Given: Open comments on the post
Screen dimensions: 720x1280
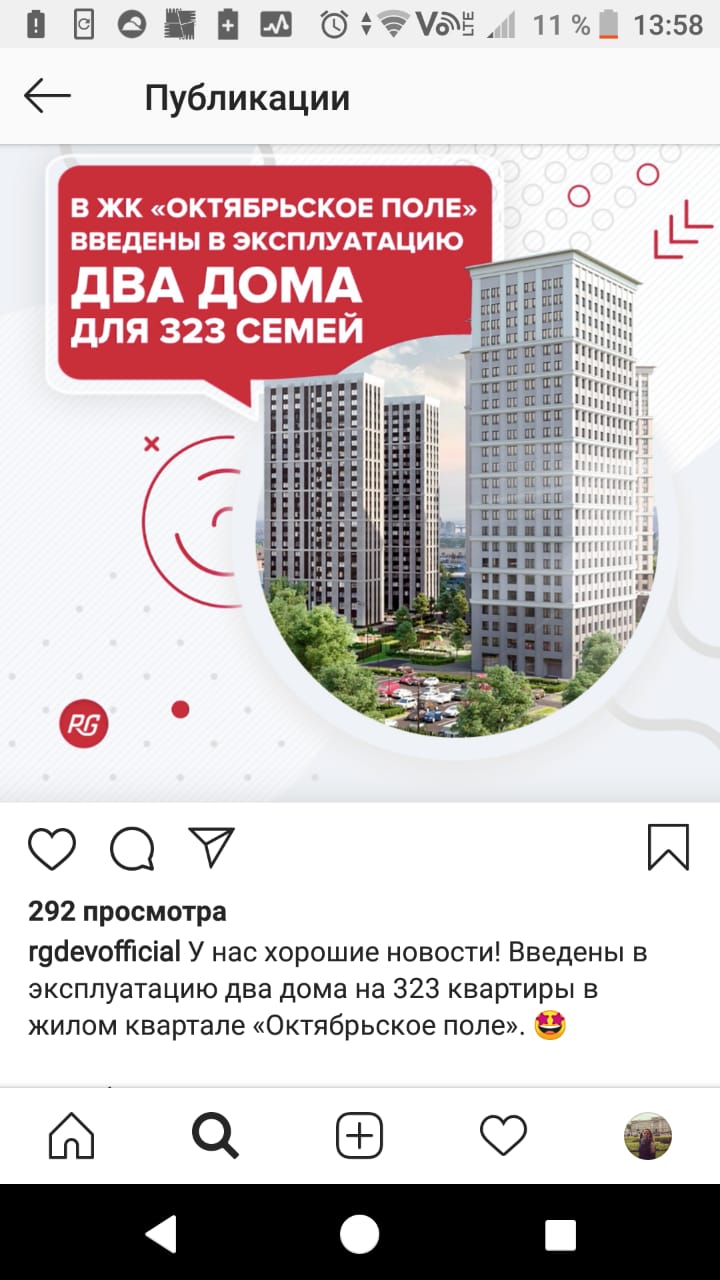Looking at the screenshot, I should (x=132, y=849).
